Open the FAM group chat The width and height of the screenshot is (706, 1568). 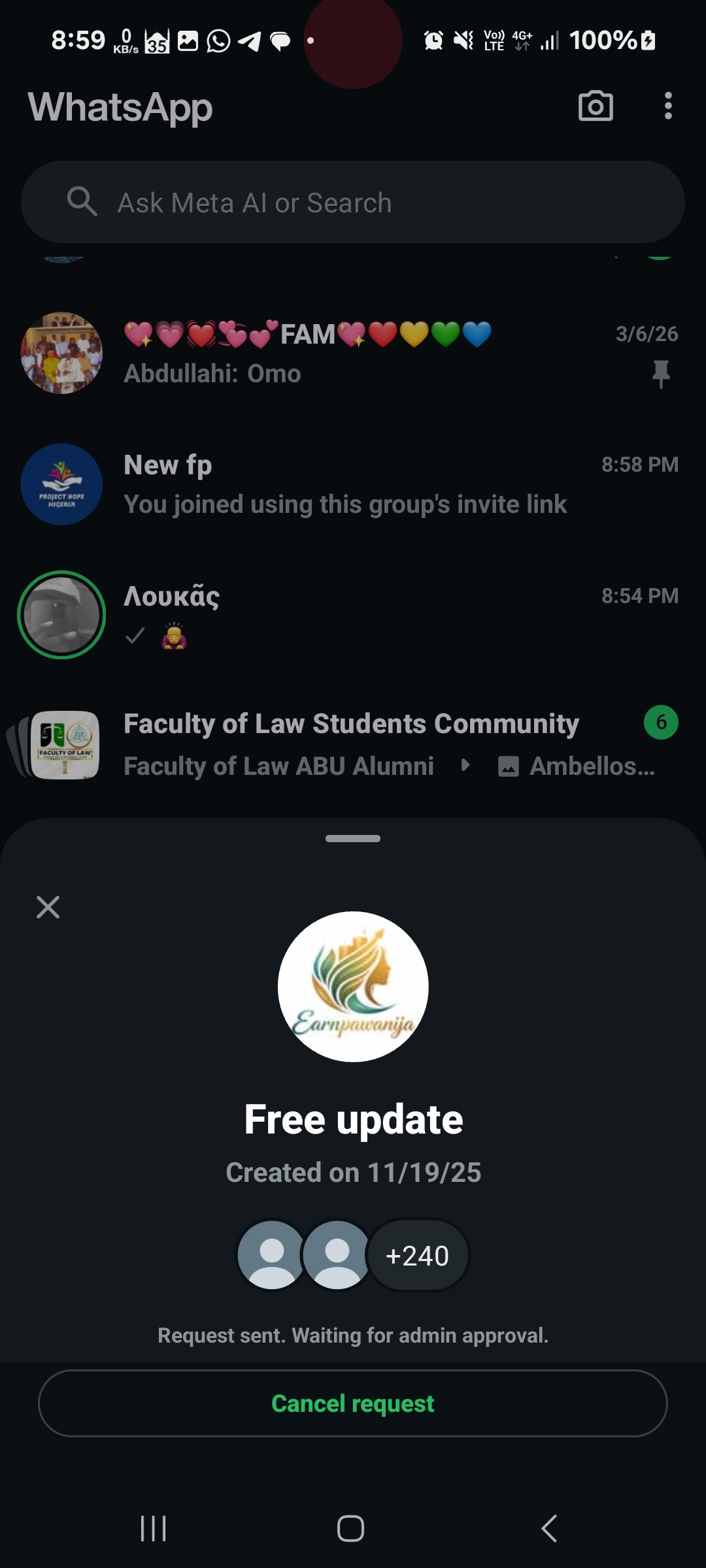pyautogui.click(x=353, y=353)
